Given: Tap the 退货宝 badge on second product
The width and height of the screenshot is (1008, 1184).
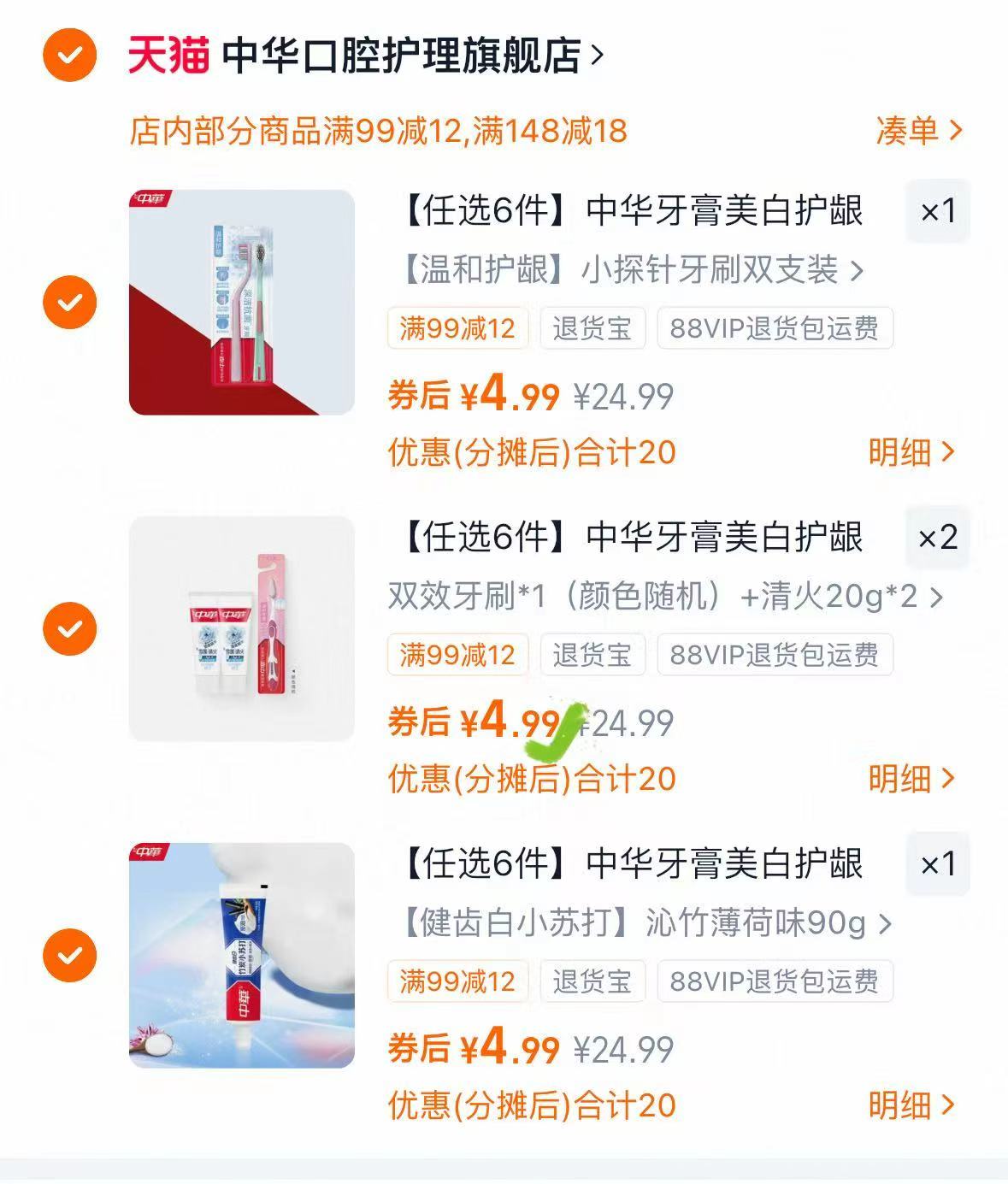Looking at the screenshot, I should coord(593,655).
